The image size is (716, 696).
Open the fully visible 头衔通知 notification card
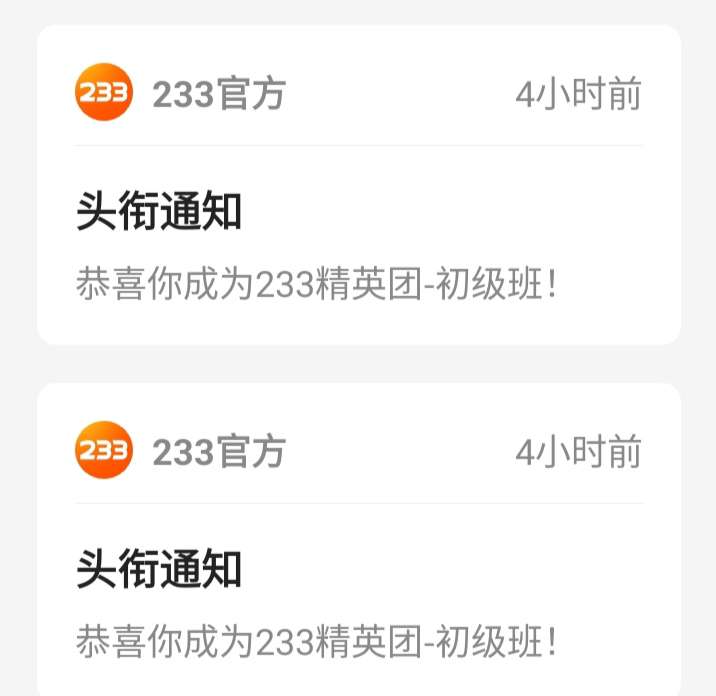click(x=358, y=245)
